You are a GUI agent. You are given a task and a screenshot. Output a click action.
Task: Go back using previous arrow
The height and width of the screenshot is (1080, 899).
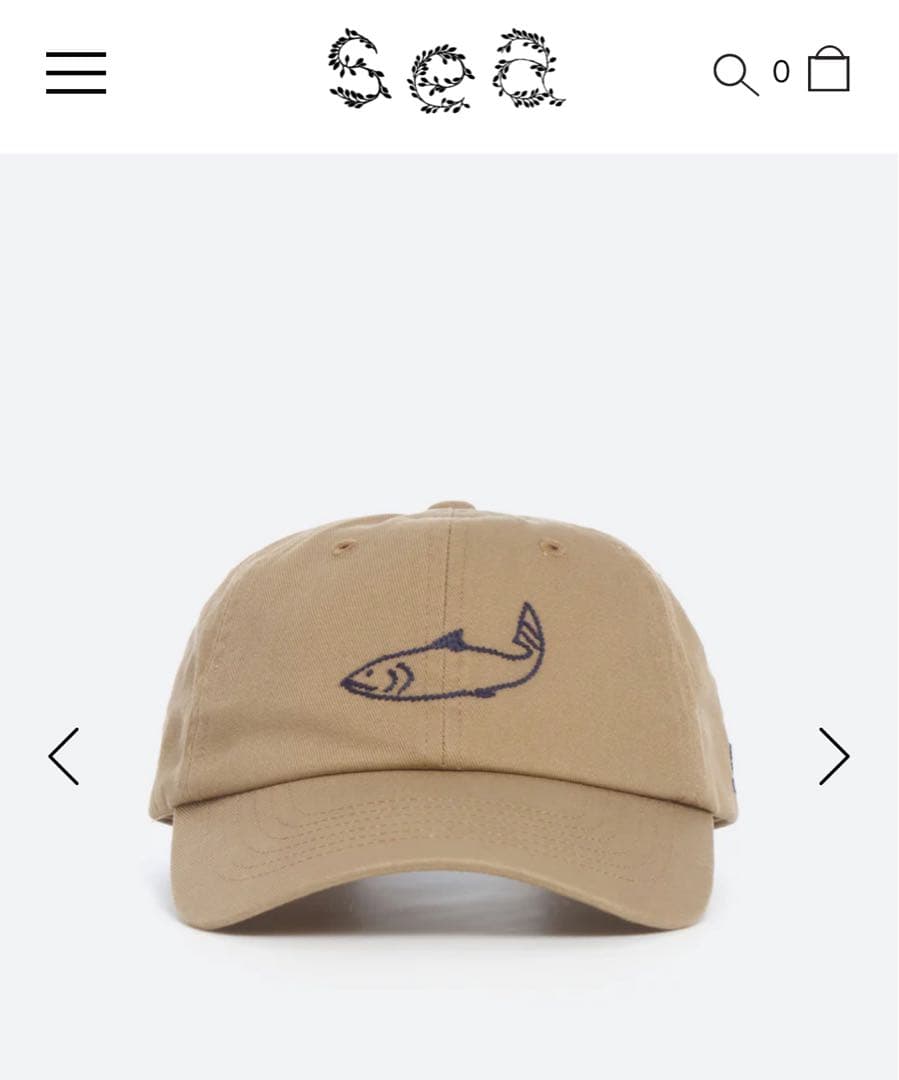click(x=62, y=757)
